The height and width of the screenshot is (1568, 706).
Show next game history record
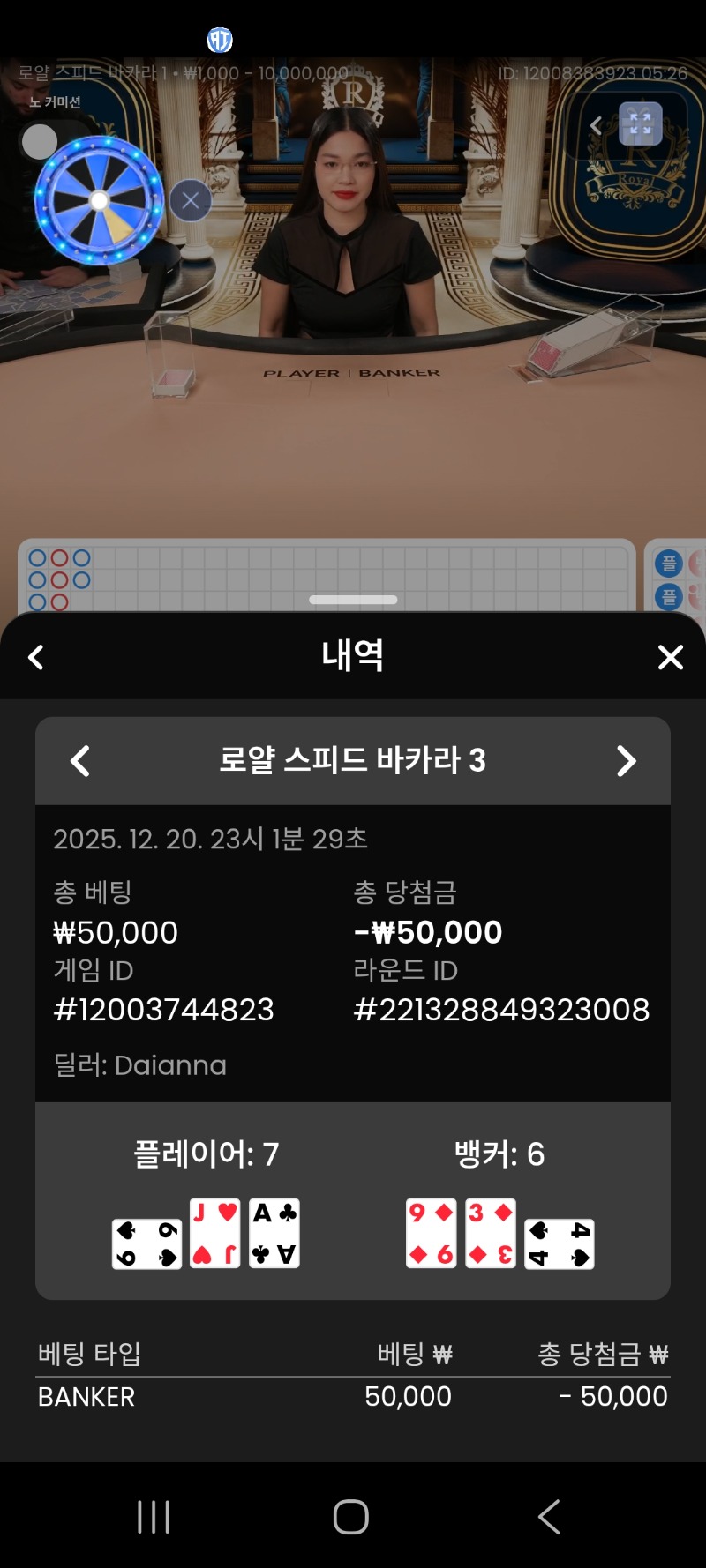(626, 761)
